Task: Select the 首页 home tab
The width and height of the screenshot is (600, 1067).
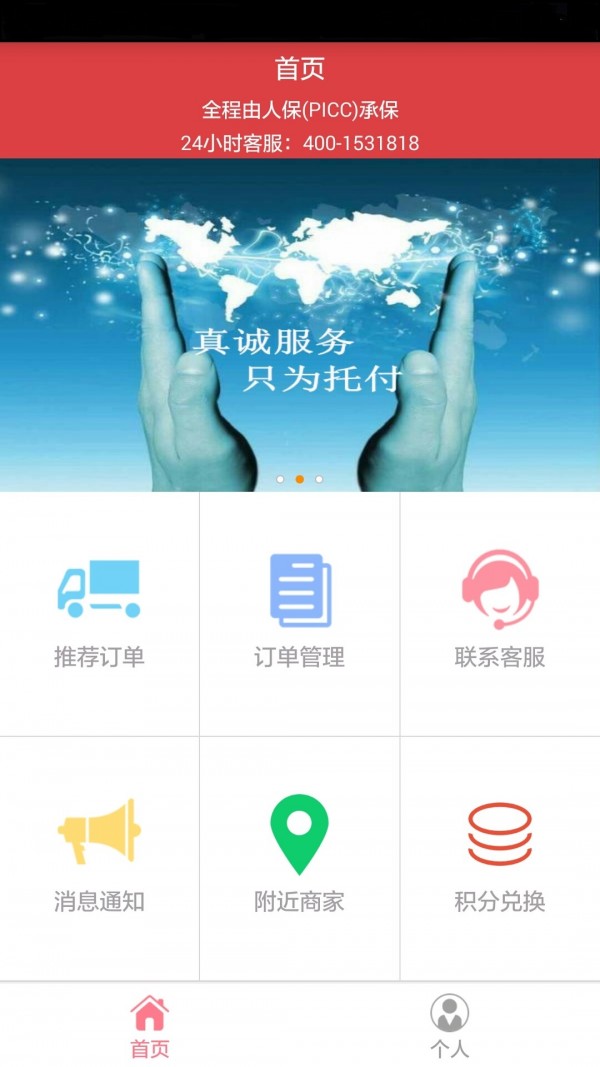Action: pos(150,1026)
